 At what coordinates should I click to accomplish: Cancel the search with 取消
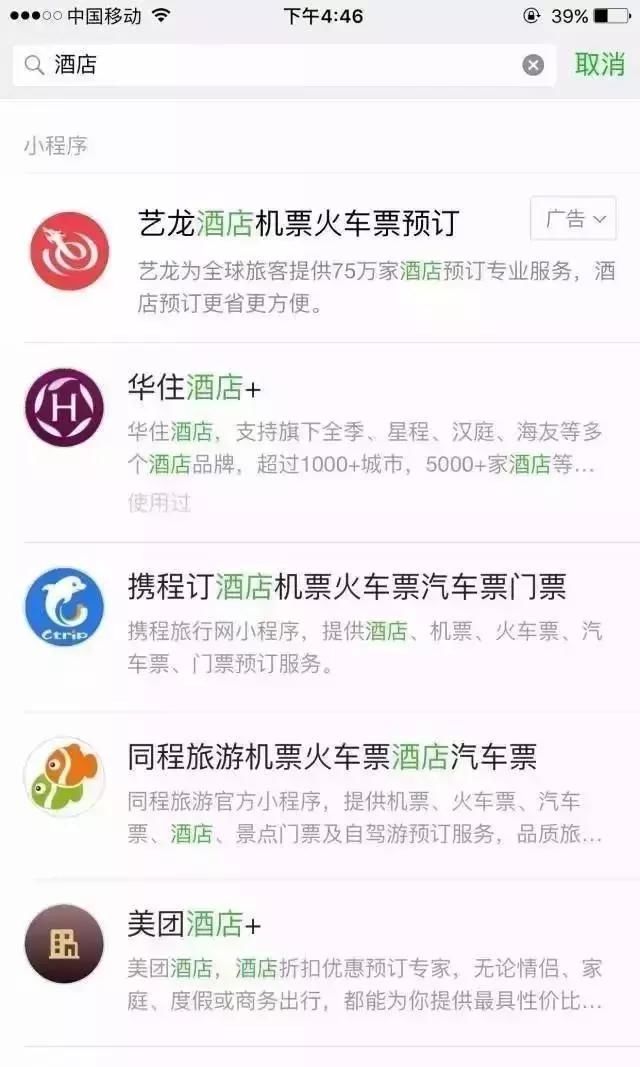(x=600, y=65)
